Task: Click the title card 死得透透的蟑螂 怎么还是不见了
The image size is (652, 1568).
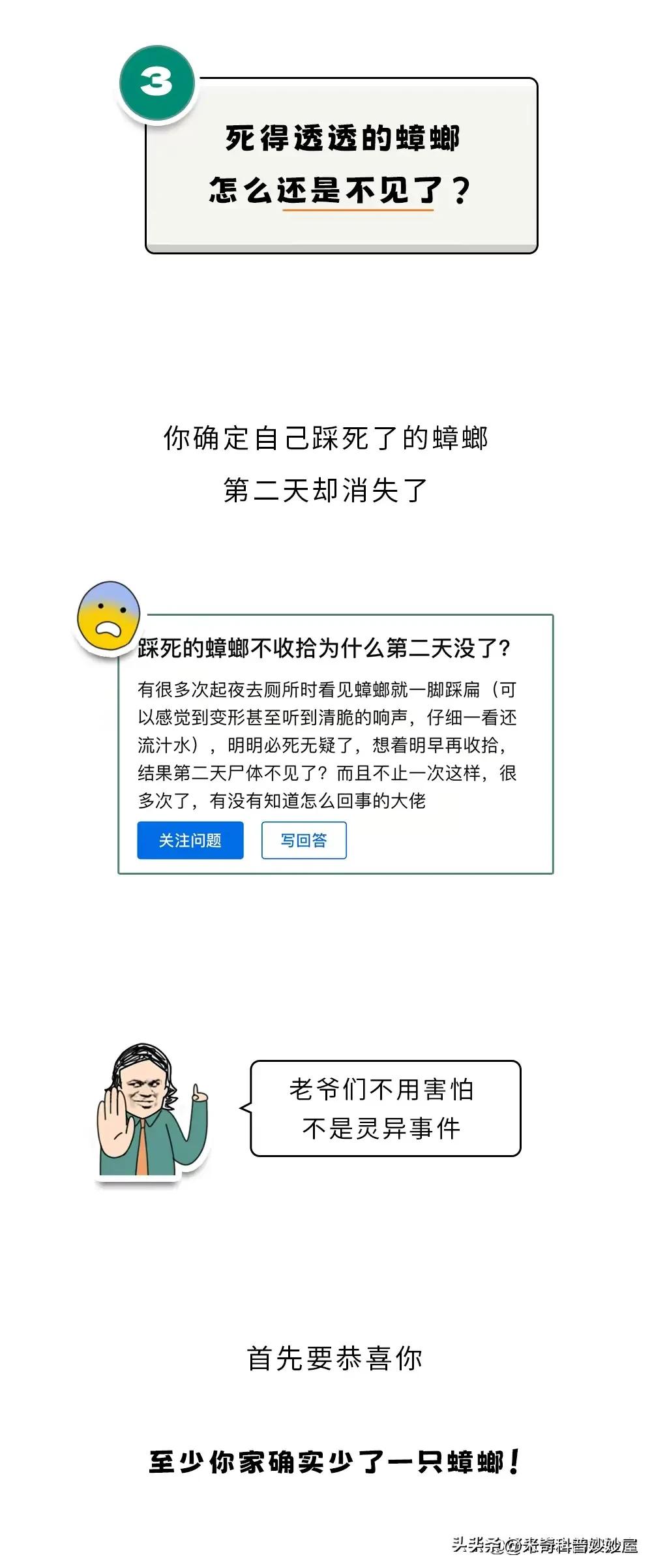Action: [342, 163]
